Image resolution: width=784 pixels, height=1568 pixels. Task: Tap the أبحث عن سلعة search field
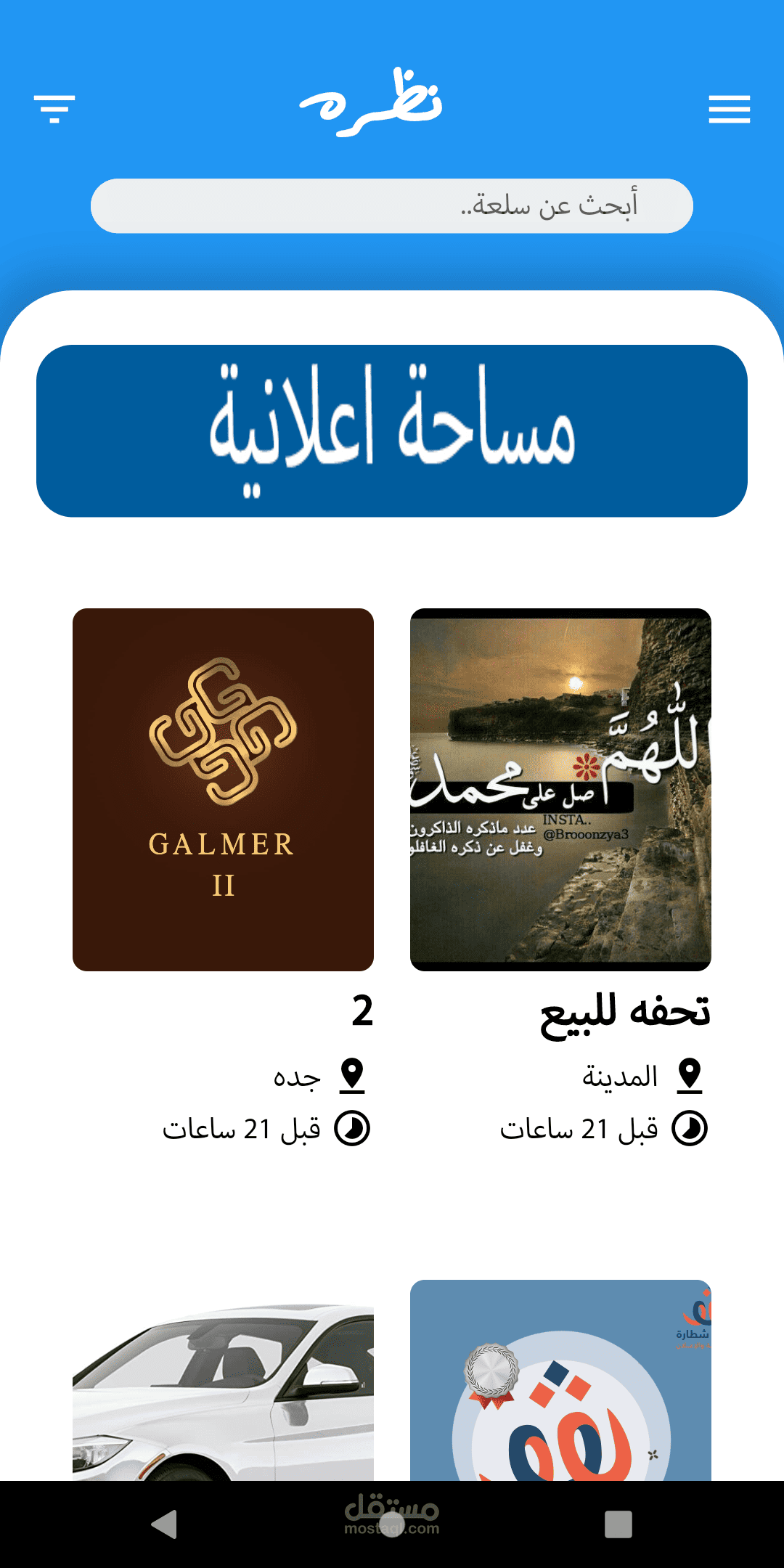(x=392, y=206)
